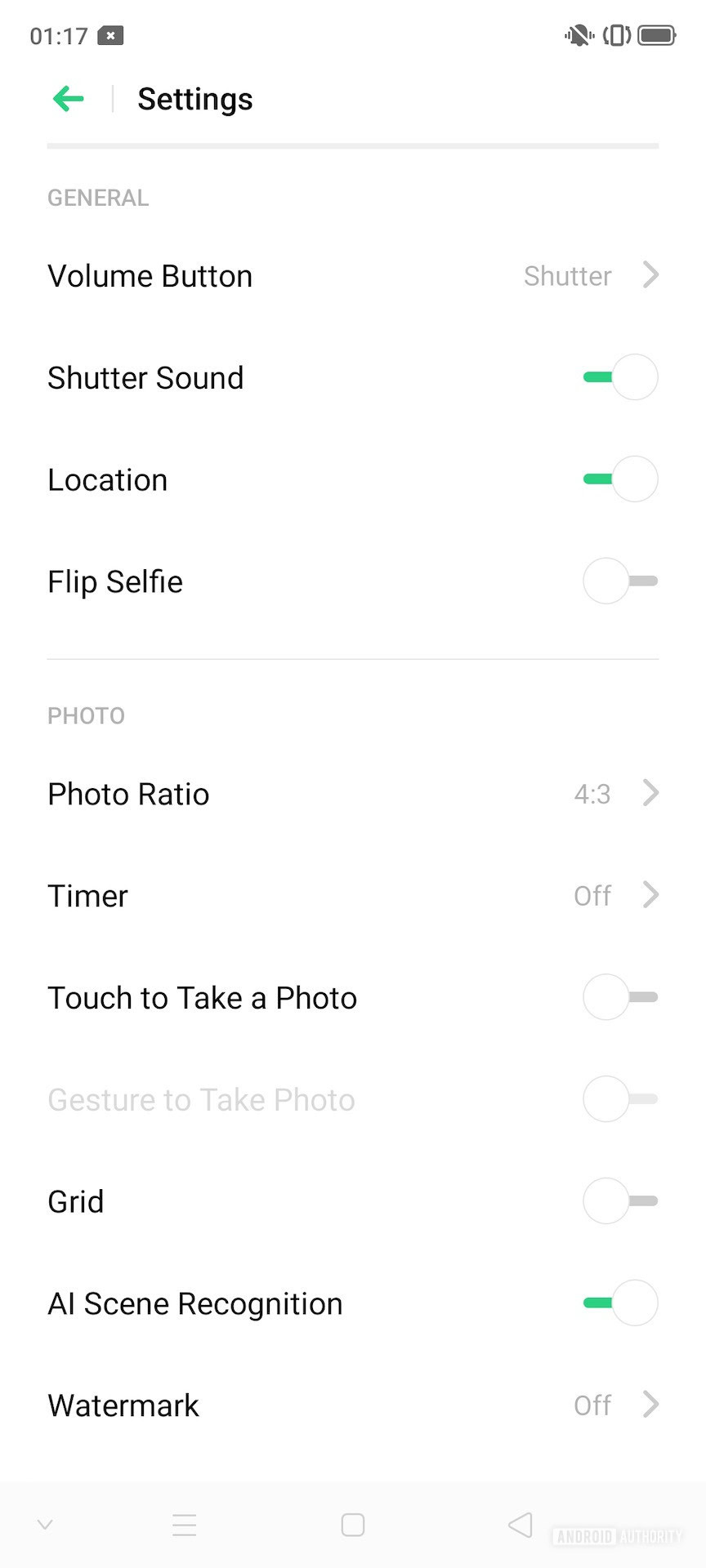
Task: Turn off Shutter Sound
Action: pos(620,377)
